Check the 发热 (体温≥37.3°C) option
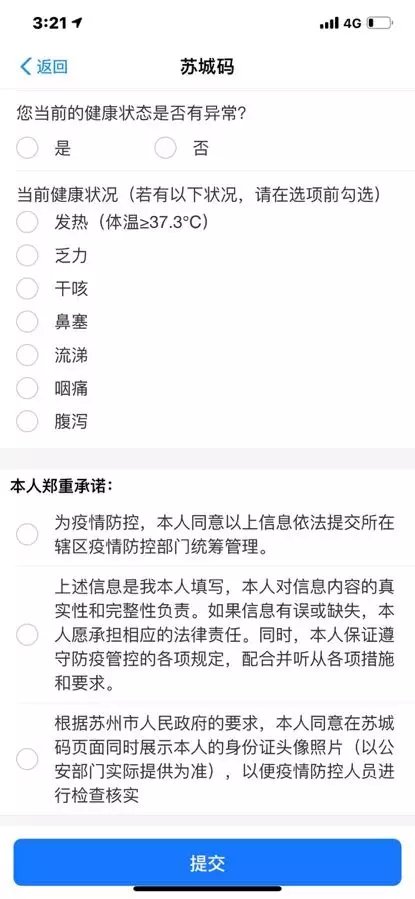The width and height of the screenshot is (415, 899). tap(27, 222)
